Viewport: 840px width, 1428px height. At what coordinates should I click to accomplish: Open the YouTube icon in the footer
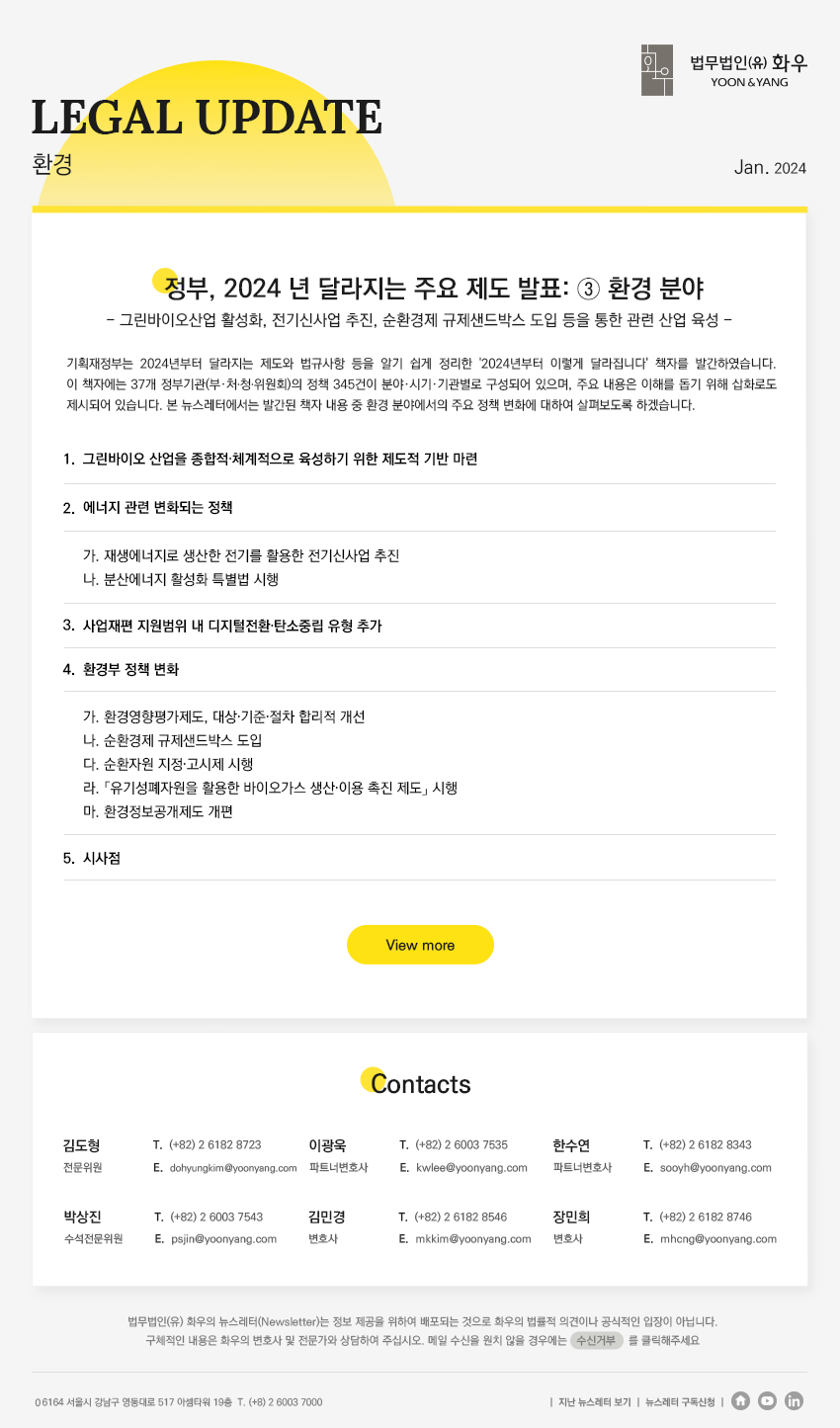coord(767,1401)
